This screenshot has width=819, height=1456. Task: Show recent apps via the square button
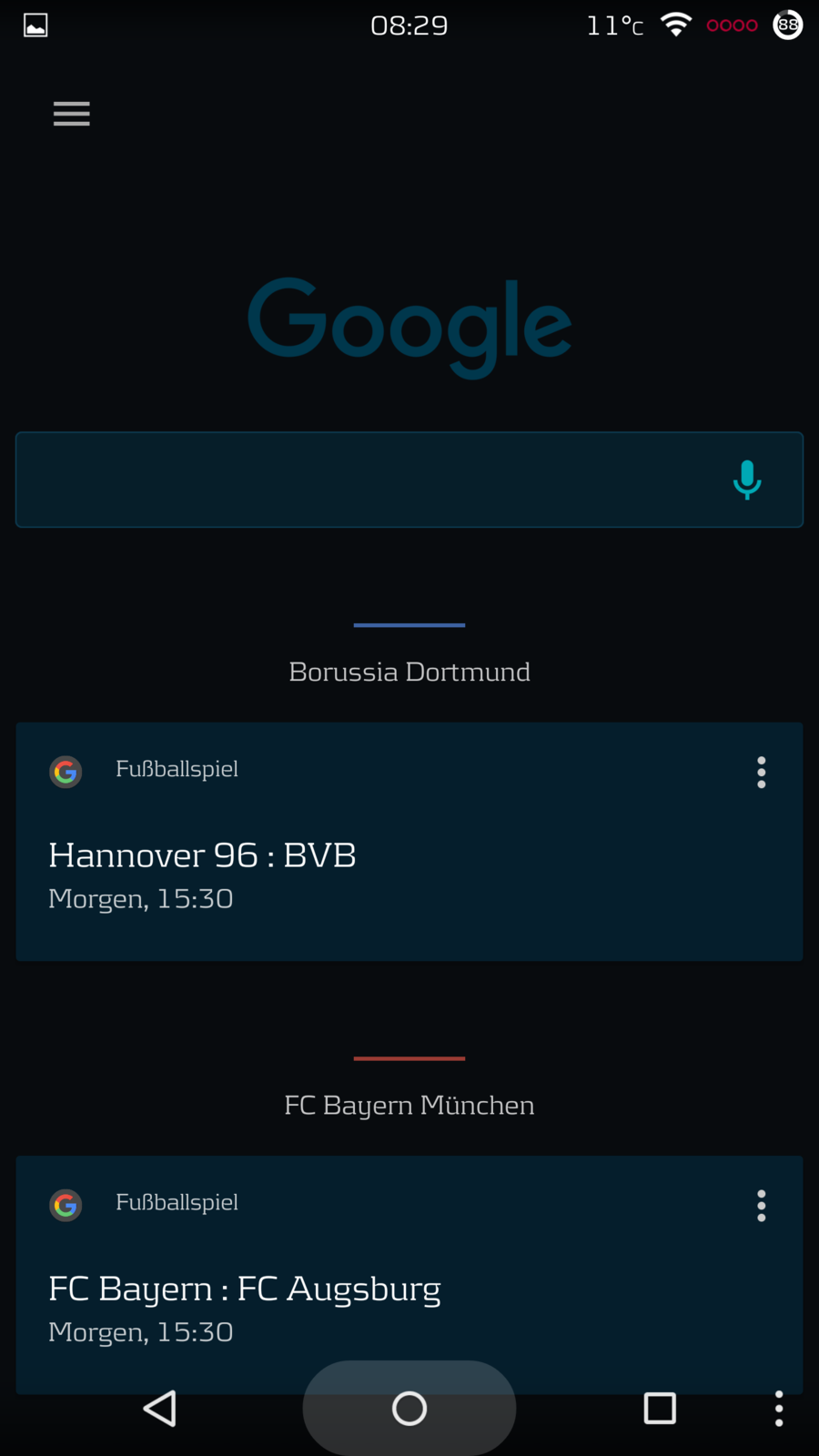pyautogui.click(x=660, y=1409)
